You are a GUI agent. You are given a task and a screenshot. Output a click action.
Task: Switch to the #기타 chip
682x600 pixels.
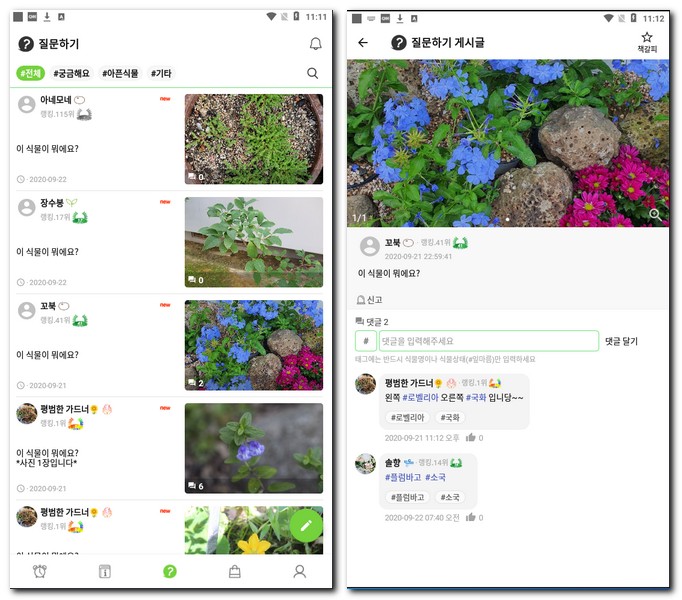pyautogui.click(x=160, y=73)
